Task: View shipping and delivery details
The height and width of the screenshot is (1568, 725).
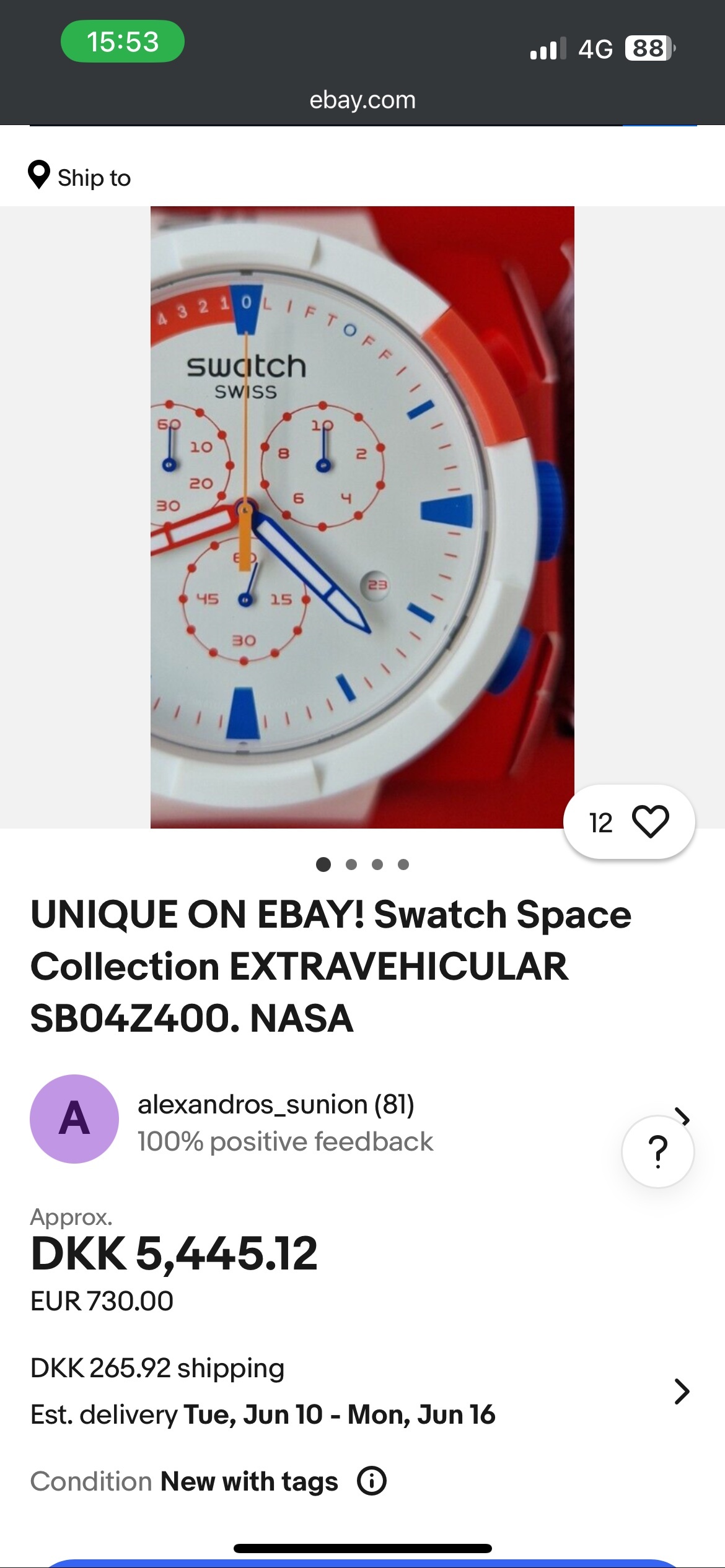Action: point(680,1392)
